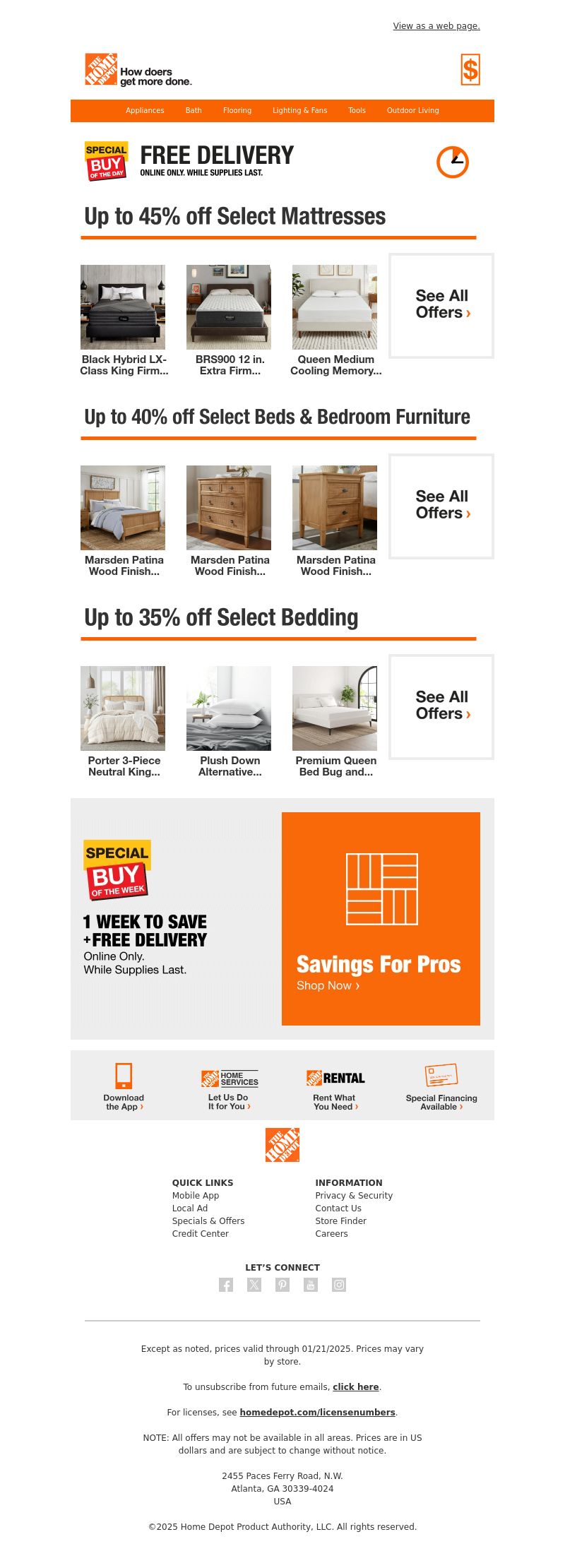See all offers for Select Mattresses

[441, 305]
